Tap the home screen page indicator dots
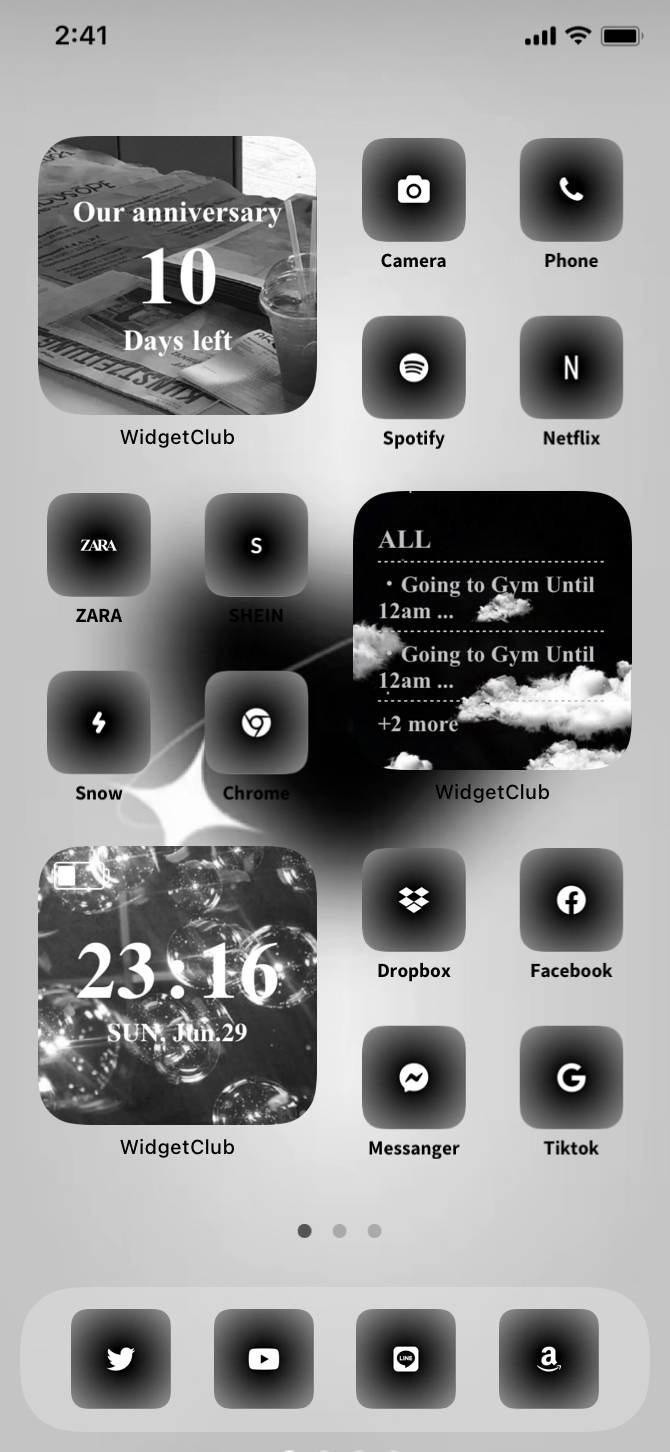Viewport: 670px width, 1452px height. (x=339, y=1231)
